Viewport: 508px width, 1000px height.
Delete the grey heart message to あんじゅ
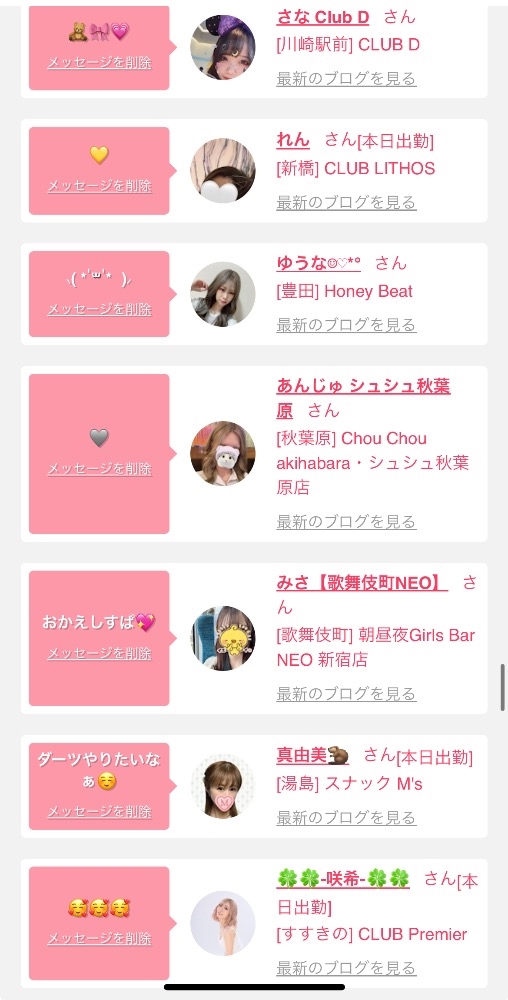click(x=99, y=469)
